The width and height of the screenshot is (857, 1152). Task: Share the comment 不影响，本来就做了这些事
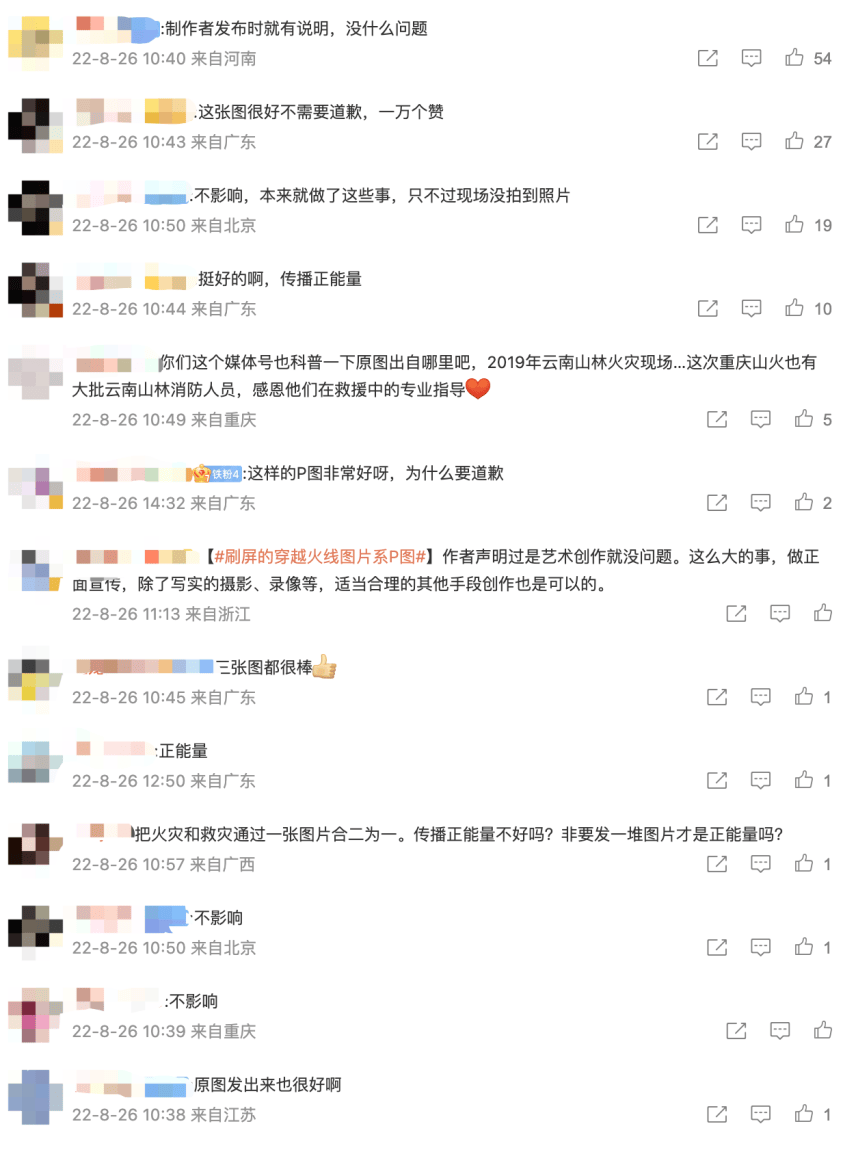[708, 225]
